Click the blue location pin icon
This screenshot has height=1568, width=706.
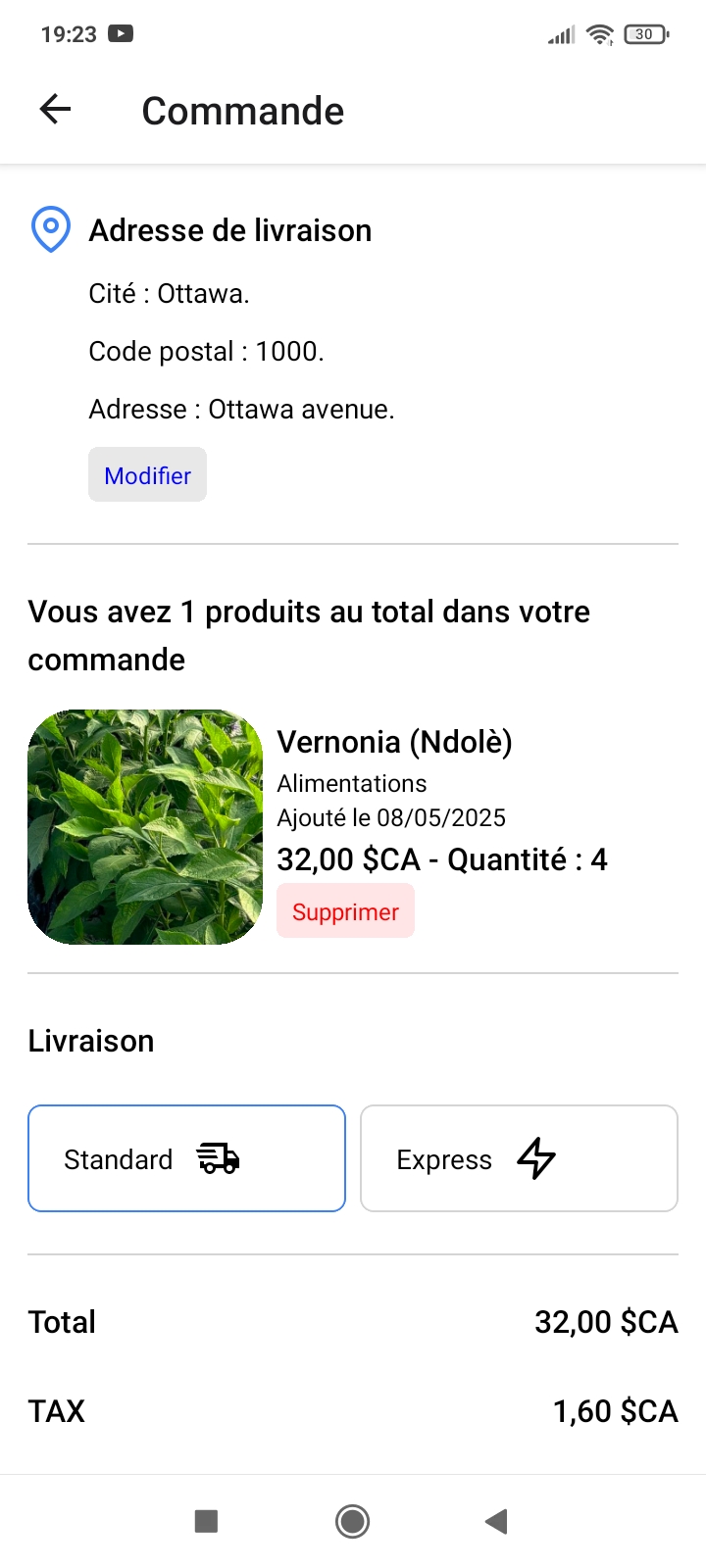click(x=50, y=229)
